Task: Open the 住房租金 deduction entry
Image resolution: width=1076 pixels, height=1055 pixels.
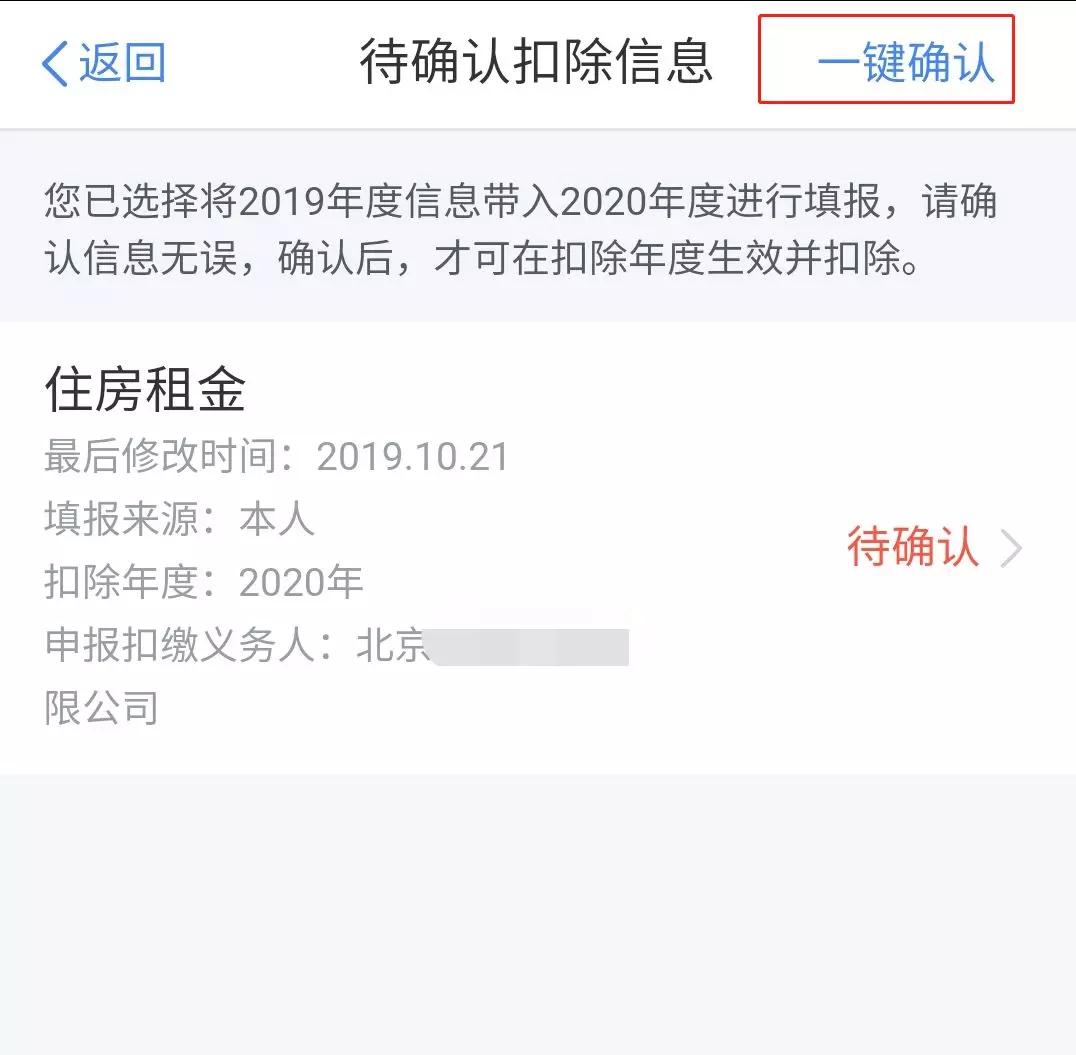Action: pos(536,547)
